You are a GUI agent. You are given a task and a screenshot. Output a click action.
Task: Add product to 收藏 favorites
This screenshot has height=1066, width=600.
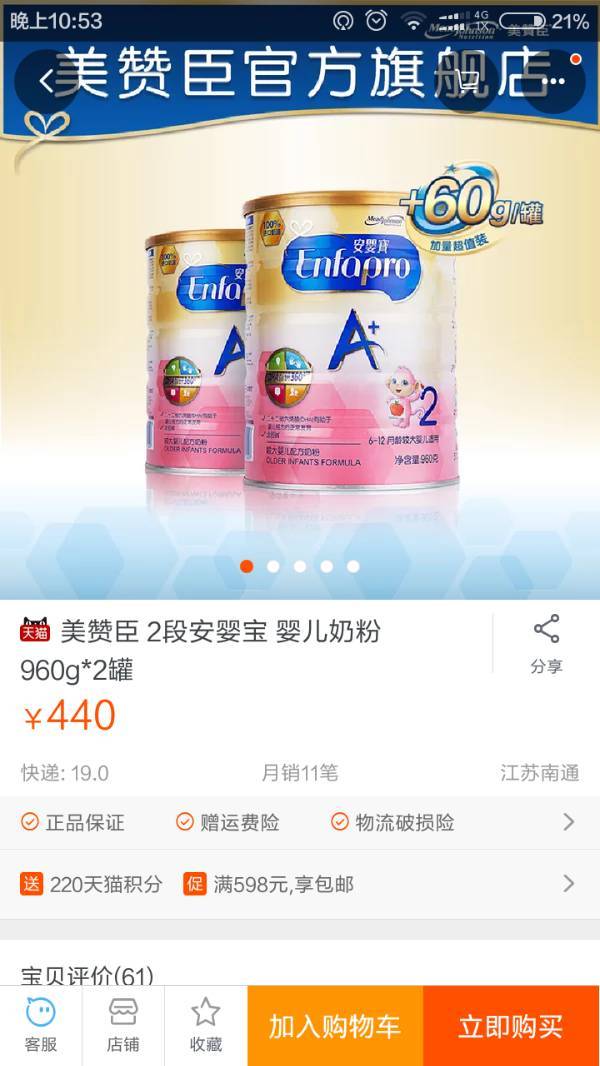tap(205, 1026)
